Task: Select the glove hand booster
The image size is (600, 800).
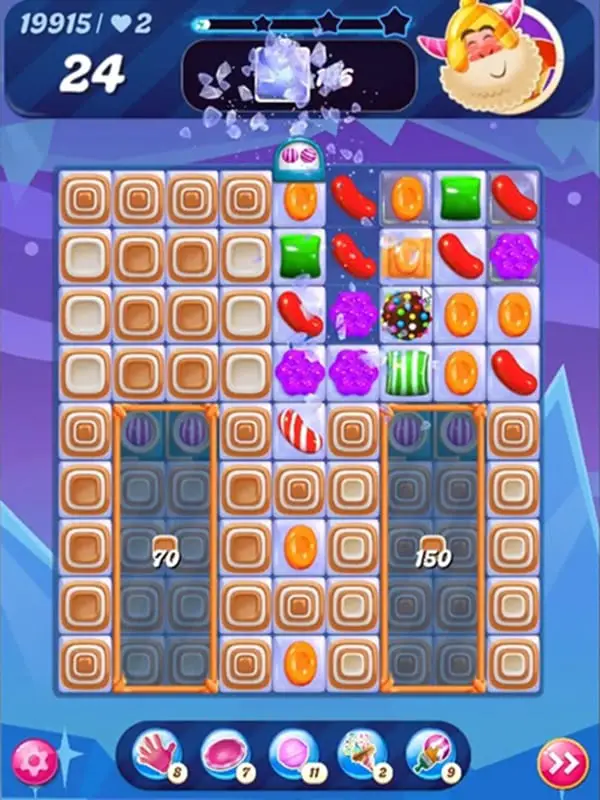Action: coord(159,757)
